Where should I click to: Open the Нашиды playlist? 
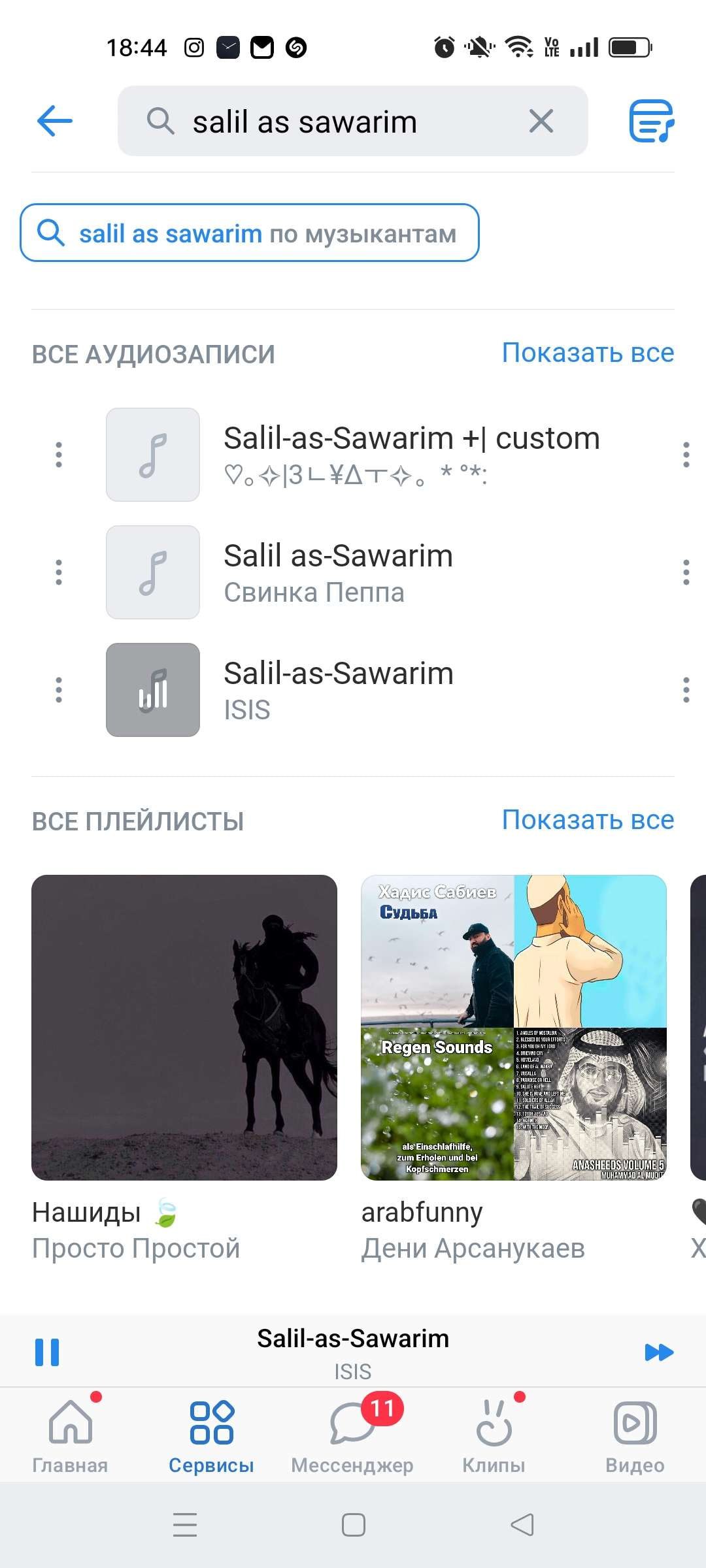(x=184, y=1027)
